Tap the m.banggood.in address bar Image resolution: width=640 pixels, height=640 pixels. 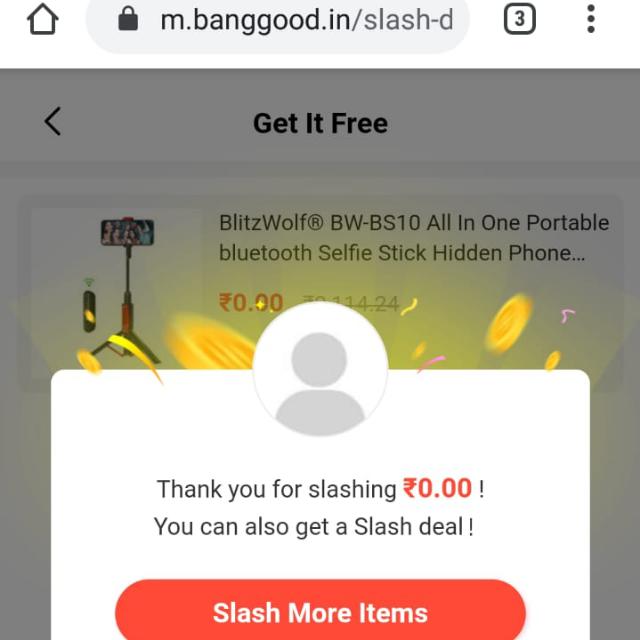pyautogui.click(x=290, y=20)
